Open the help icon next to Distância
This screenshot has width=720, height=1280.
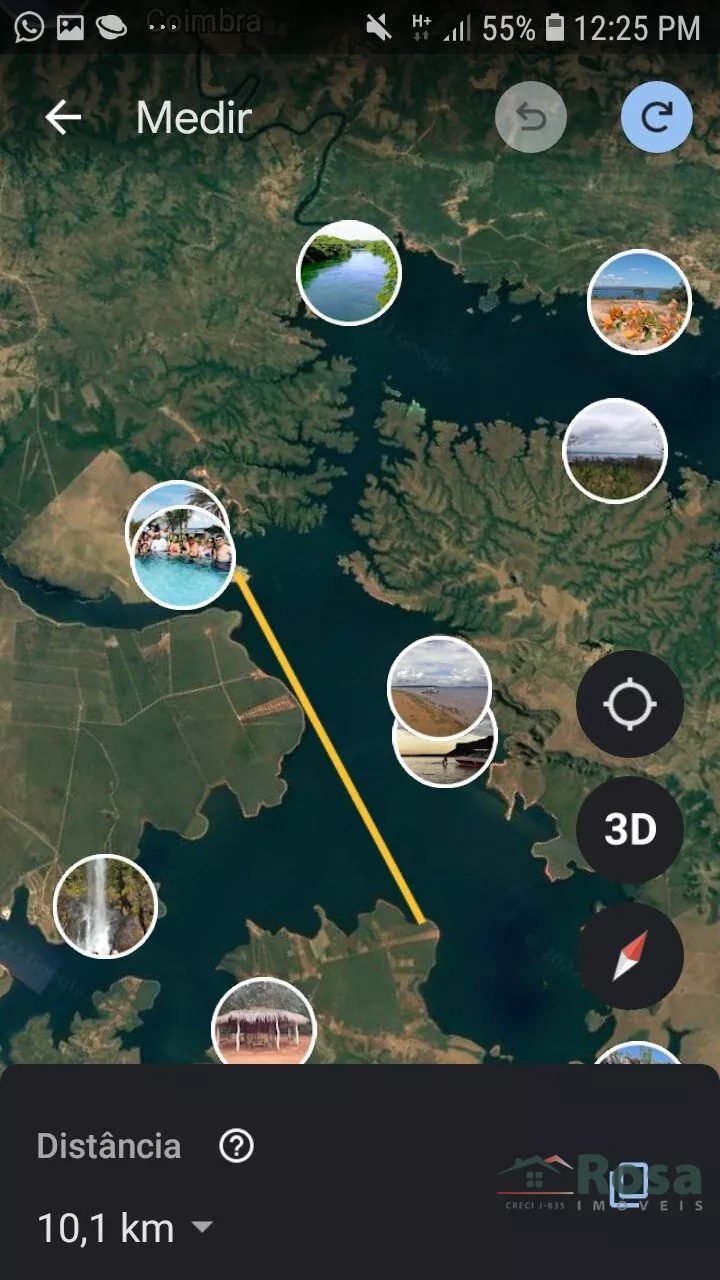pyautogui.click(x=236, y=1146)
